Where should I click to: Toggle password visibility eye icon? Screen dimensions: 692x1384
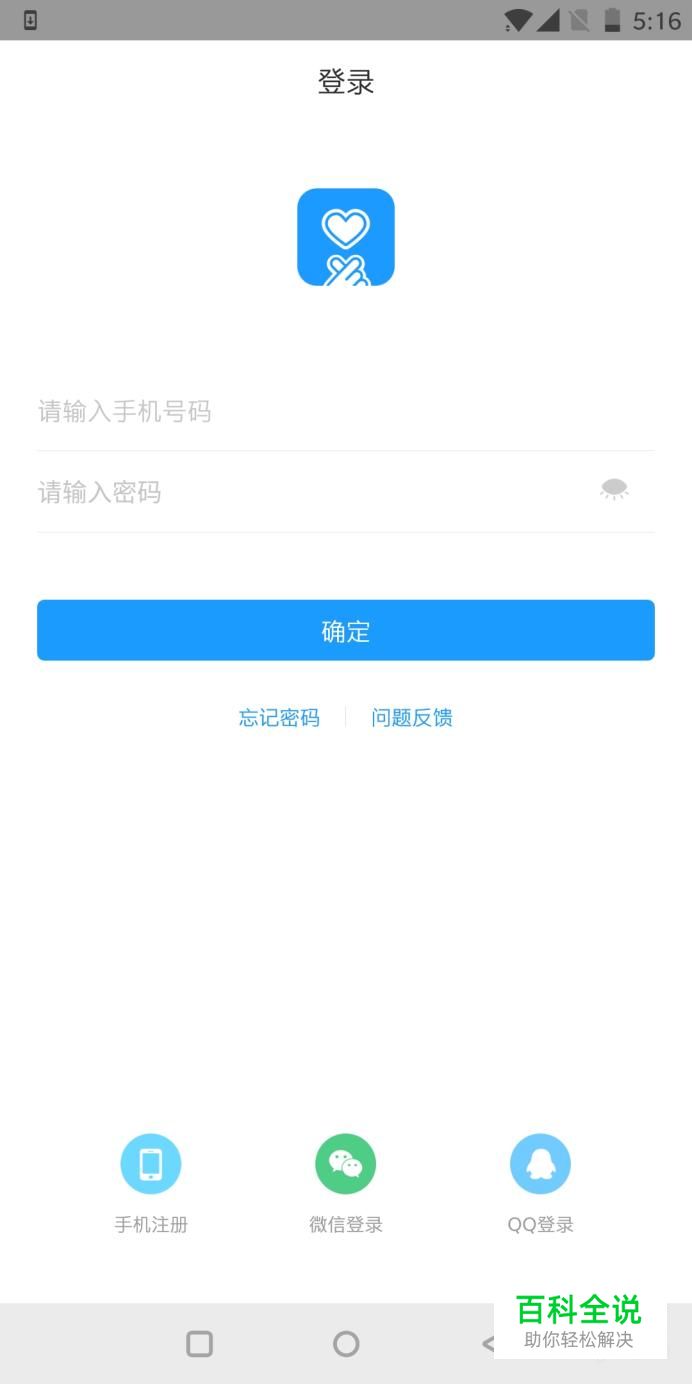(x=614, y=489)
